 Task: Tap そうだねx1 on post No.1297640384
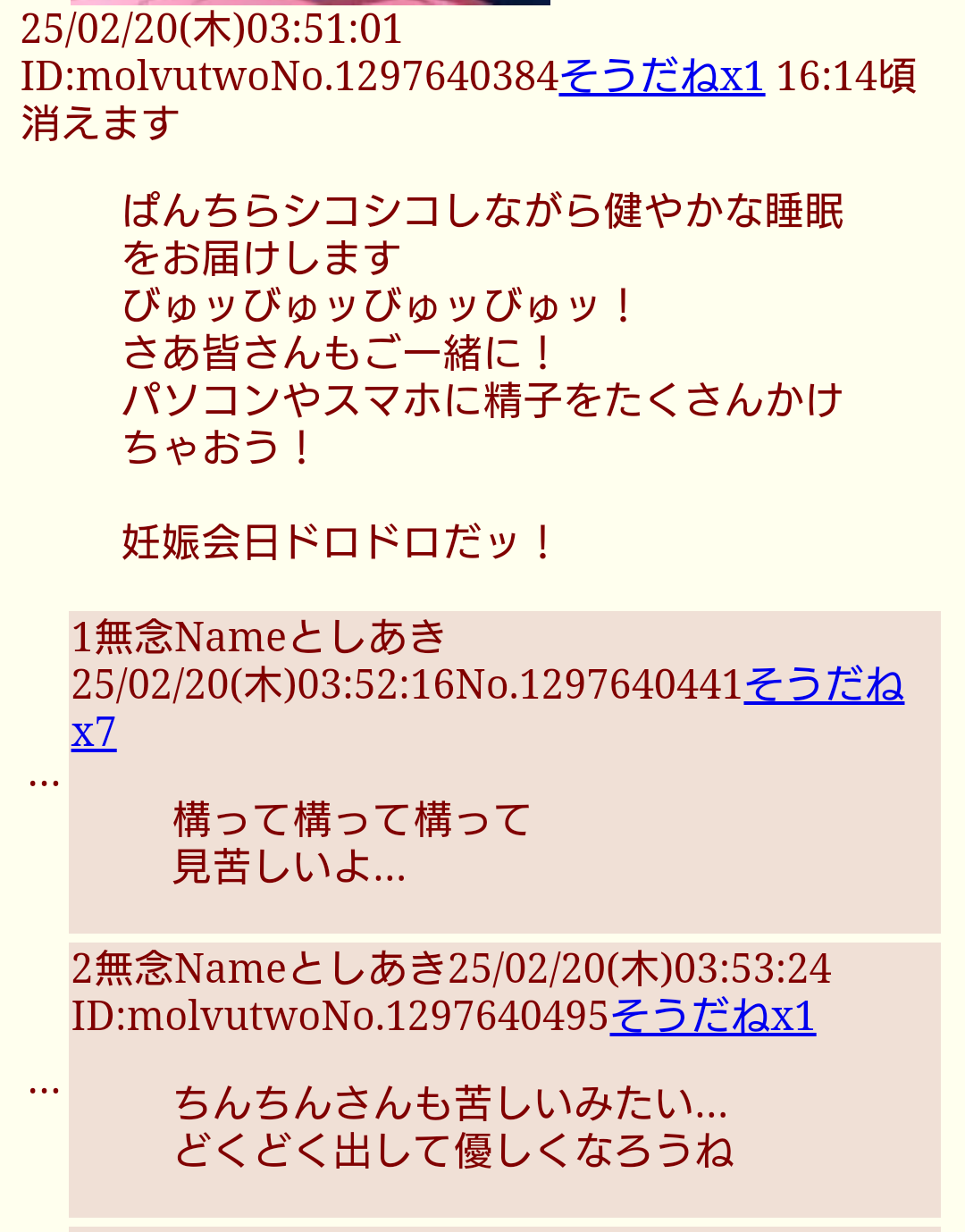(x=661, y=76)
